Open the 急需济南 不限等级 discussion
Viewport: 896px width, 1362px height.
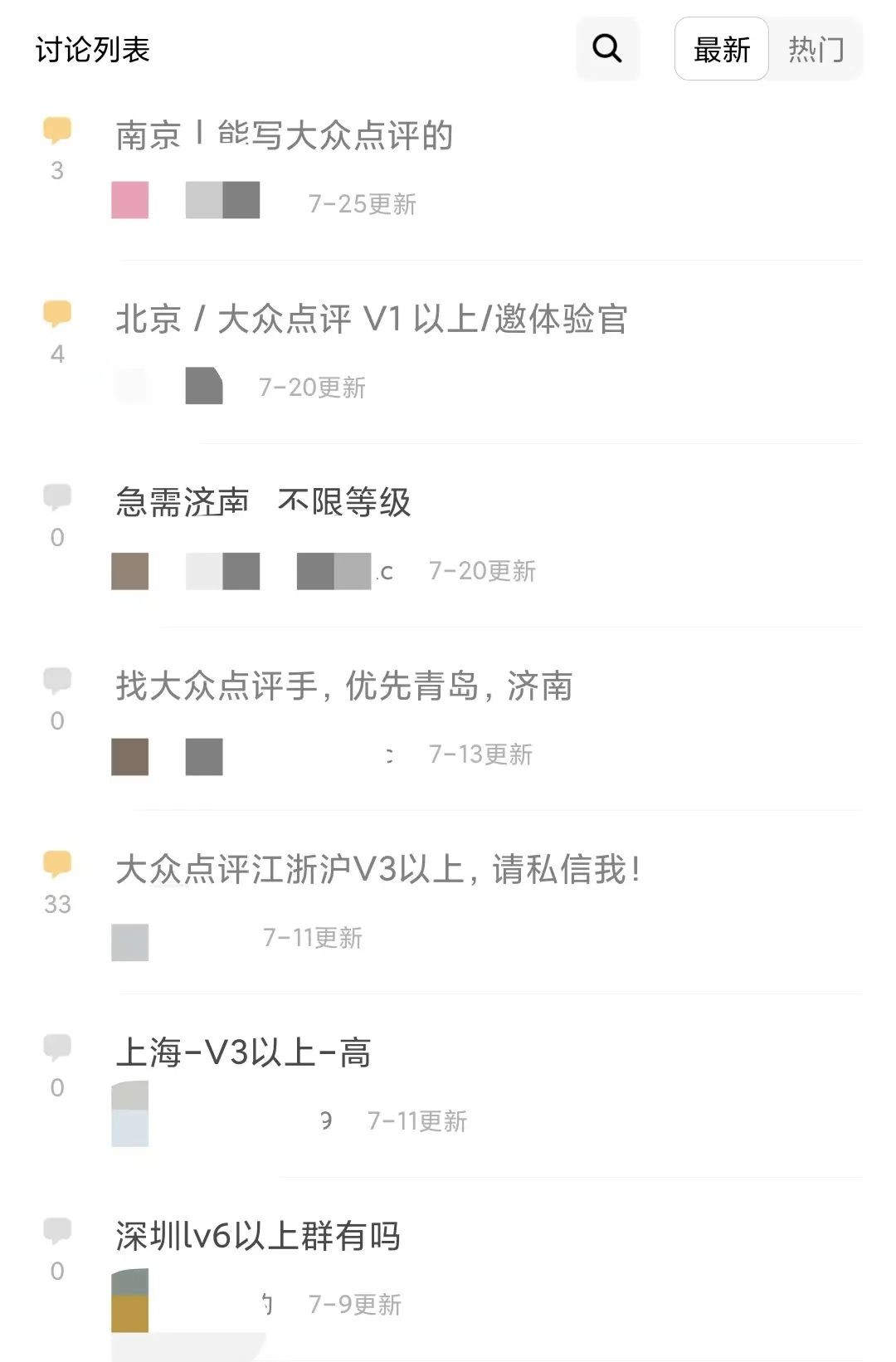263,503
